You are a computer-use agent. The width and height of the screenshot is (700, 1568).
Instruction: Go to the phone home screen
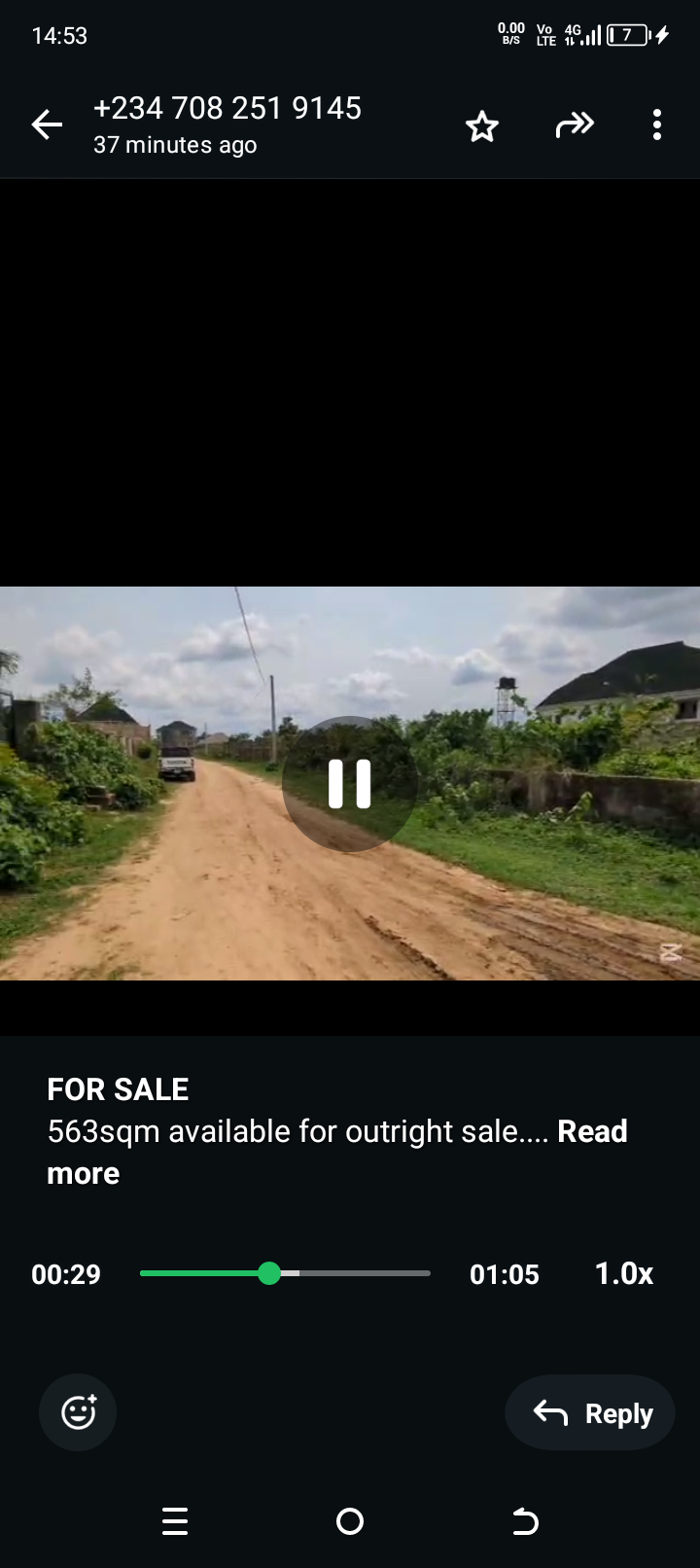point(350,1521)
